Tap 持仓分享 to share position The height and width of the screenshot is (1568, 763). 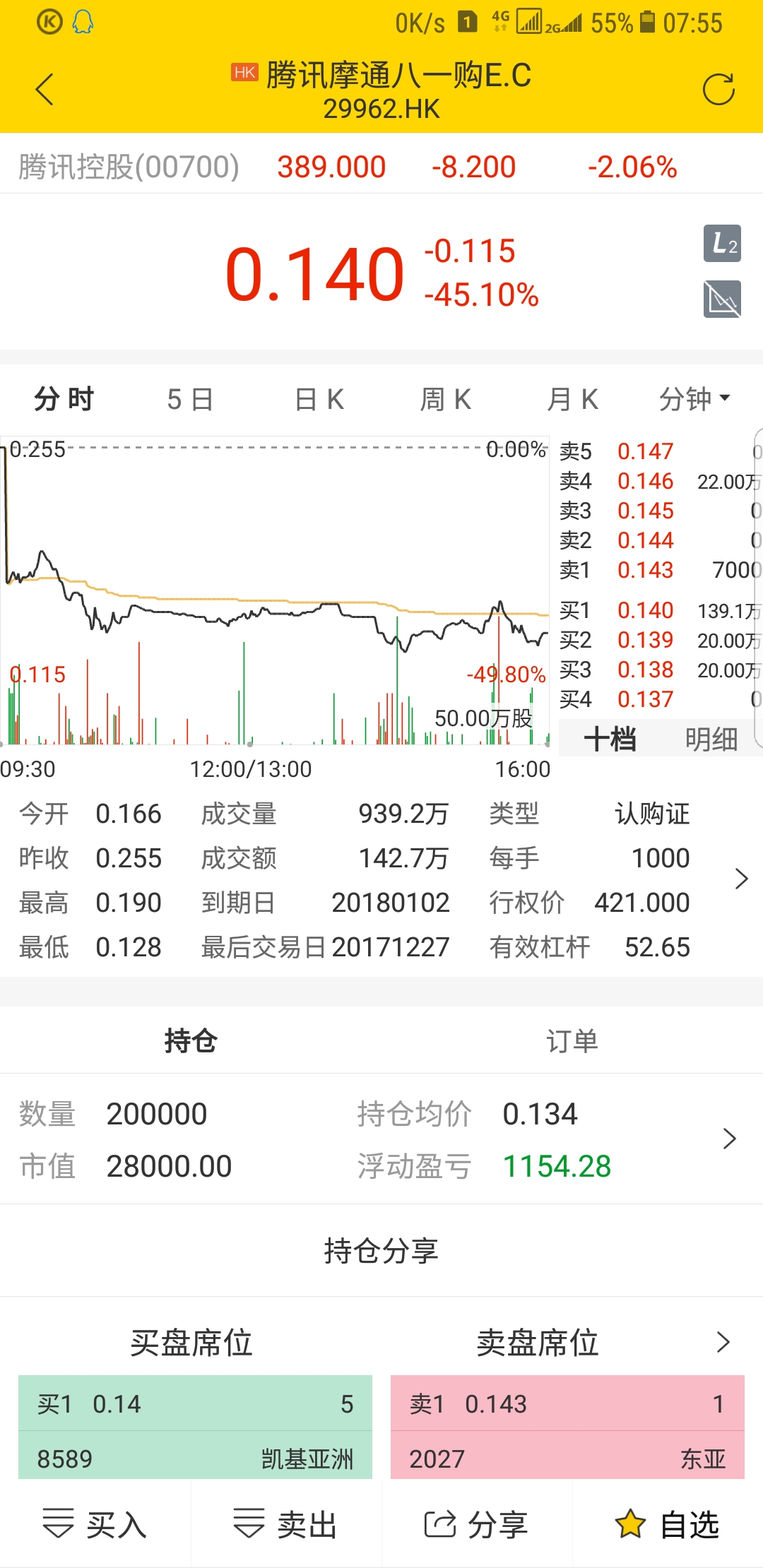[381, 1251]
